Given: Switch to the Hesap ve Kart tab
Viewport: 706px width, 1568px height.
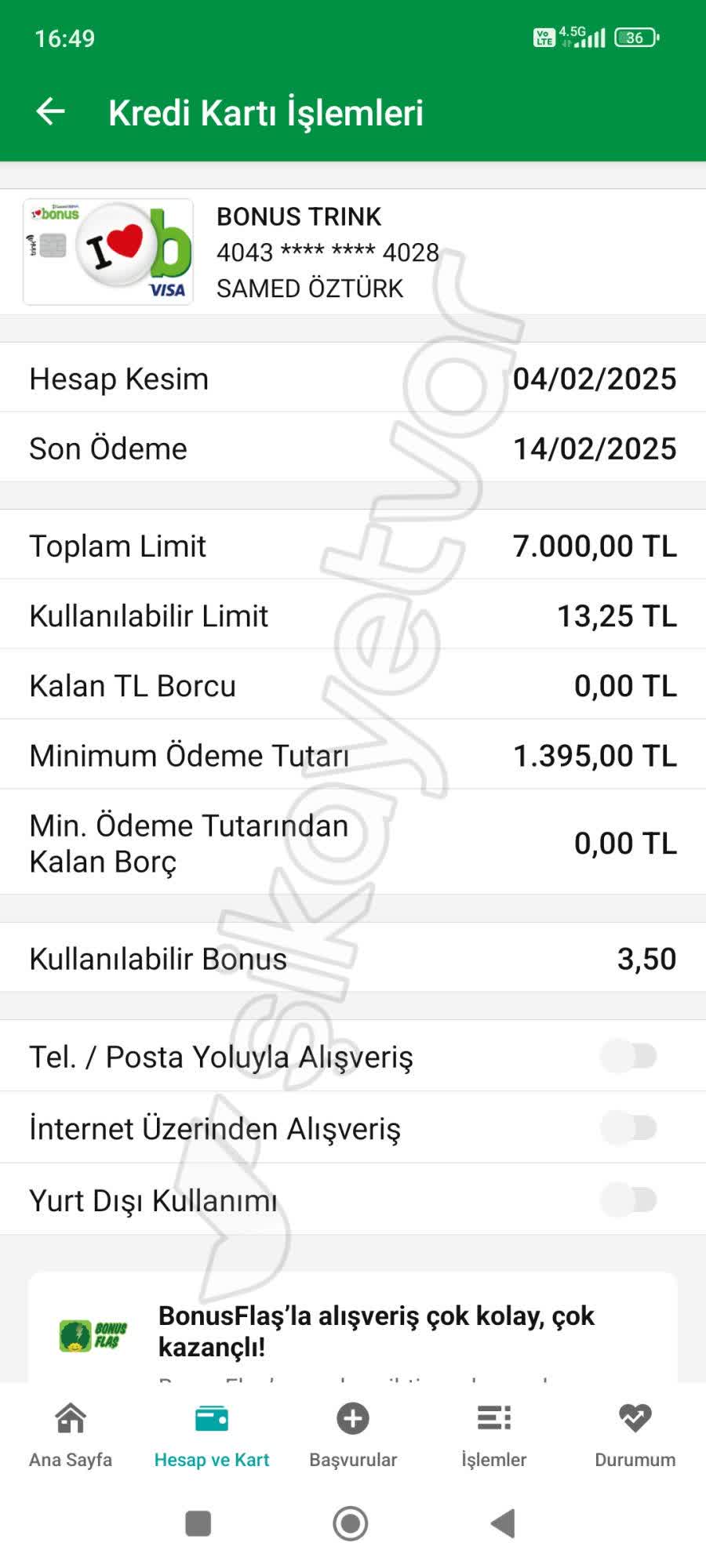Looking at the screenshot, I should pyautogui.click(x=211, y=1435).
